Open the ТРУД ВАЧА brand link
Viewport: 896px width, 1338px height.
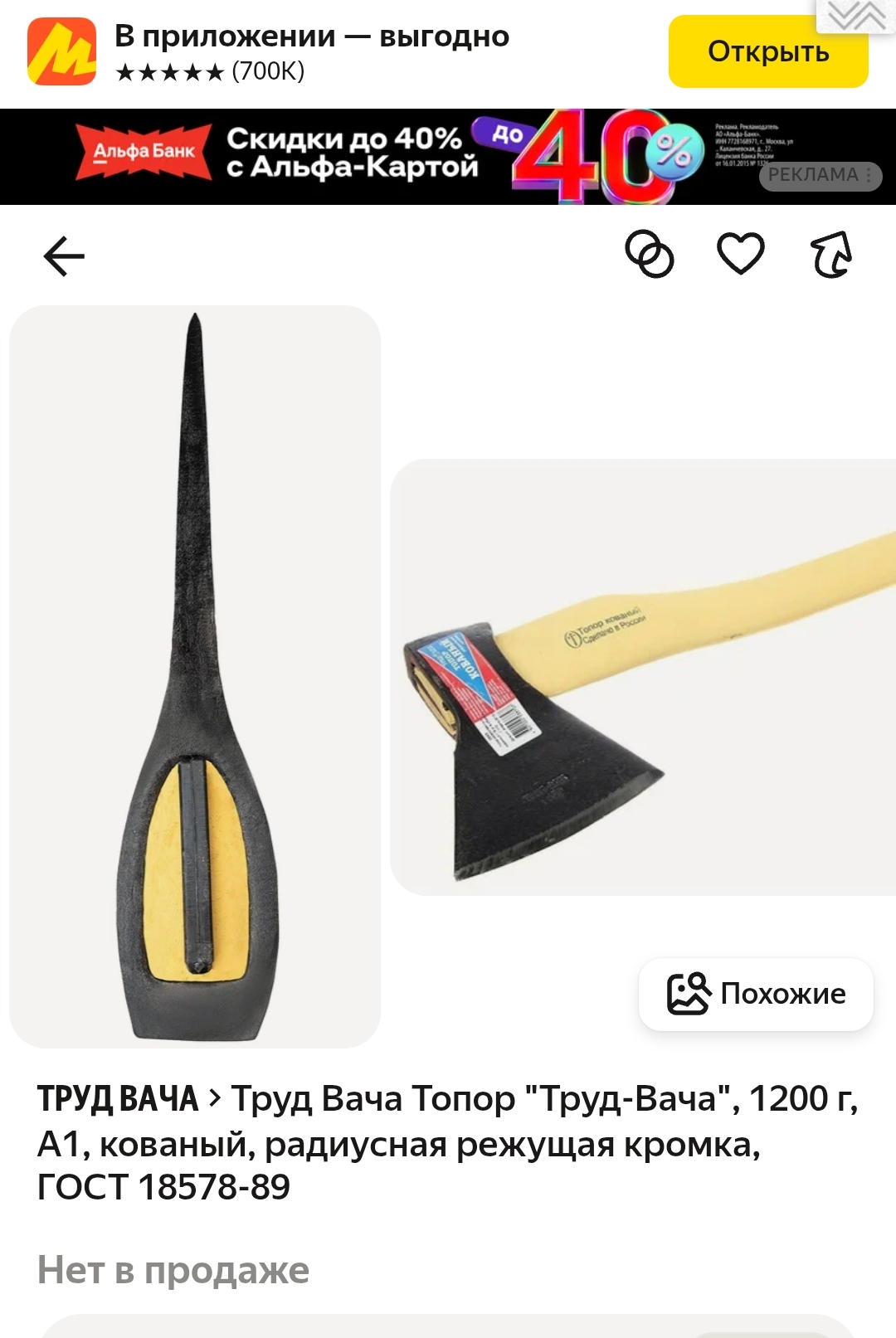[118, 1099]
